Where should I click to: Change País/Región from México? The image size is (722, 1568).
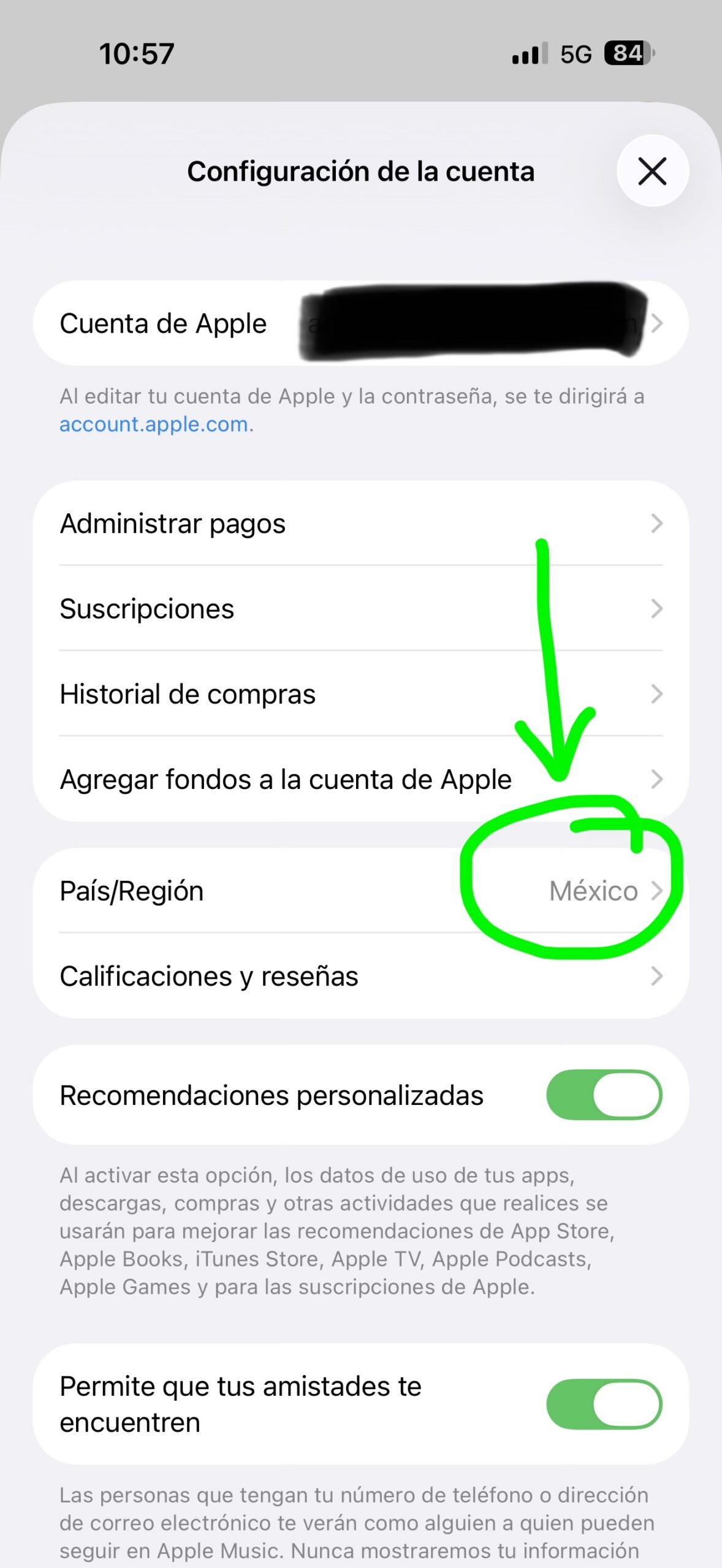tap(360, 891)
